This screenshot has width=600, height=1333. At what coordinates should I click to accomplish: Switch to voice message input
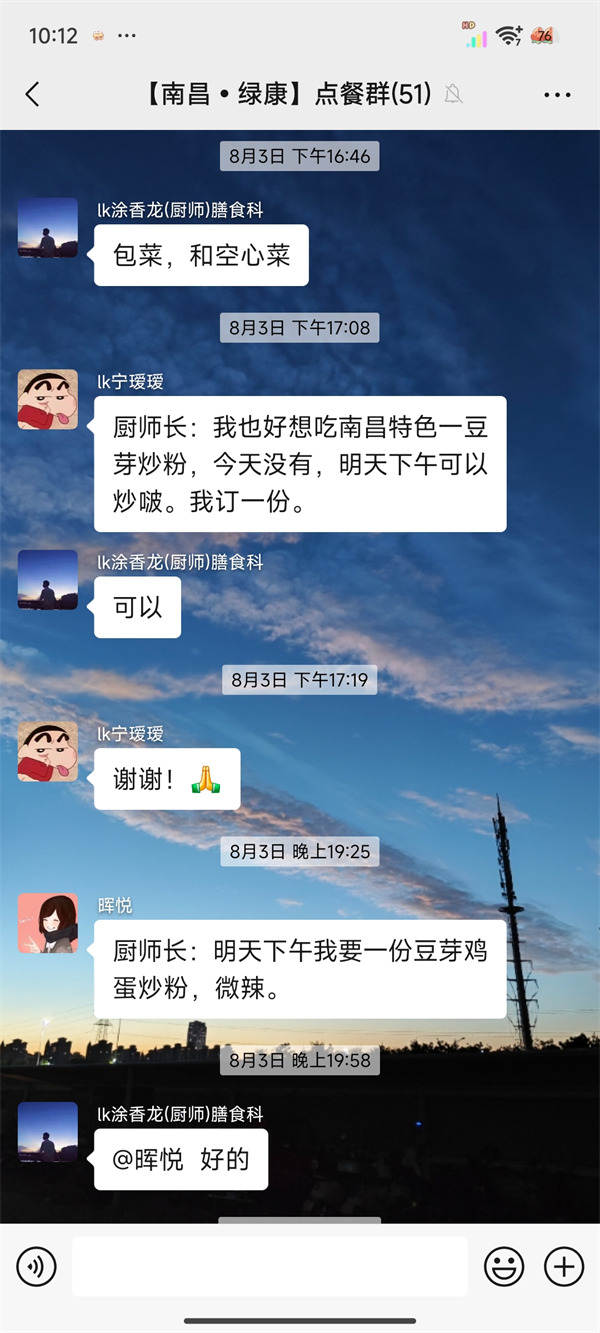[37, 1267]
